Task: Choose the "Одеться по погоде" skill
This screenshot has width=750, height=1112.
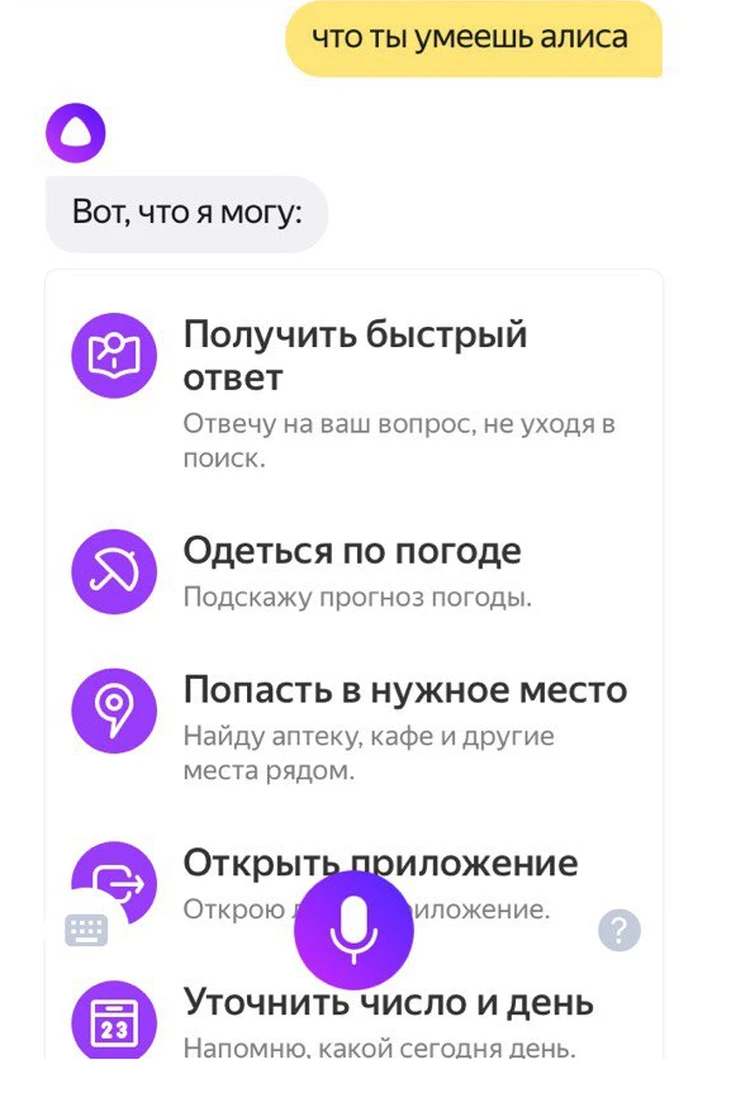Action: point(352,551)
